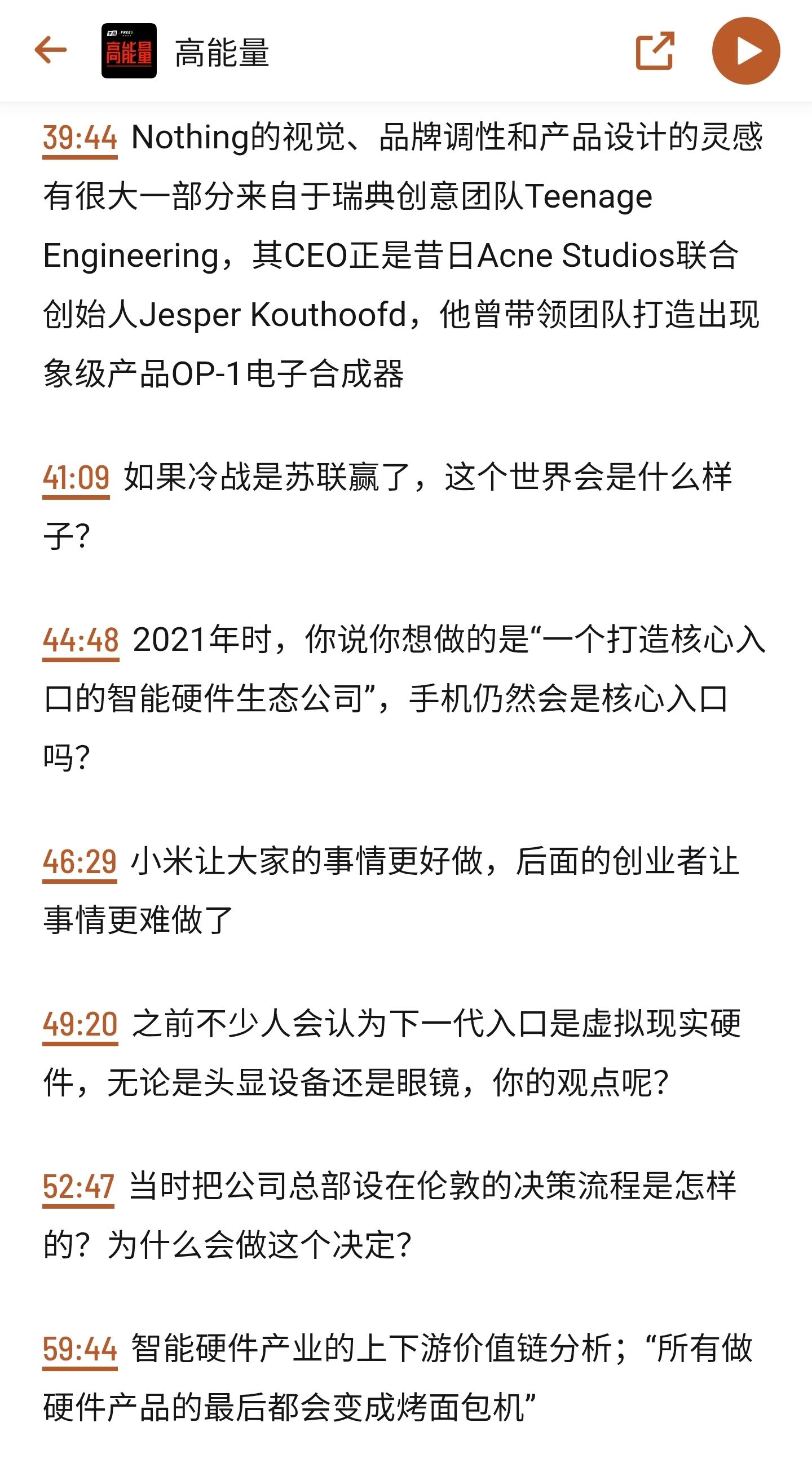Jump to timestamp 44:48
Screen dimensions: 812x1458
(x=80, y=641)
